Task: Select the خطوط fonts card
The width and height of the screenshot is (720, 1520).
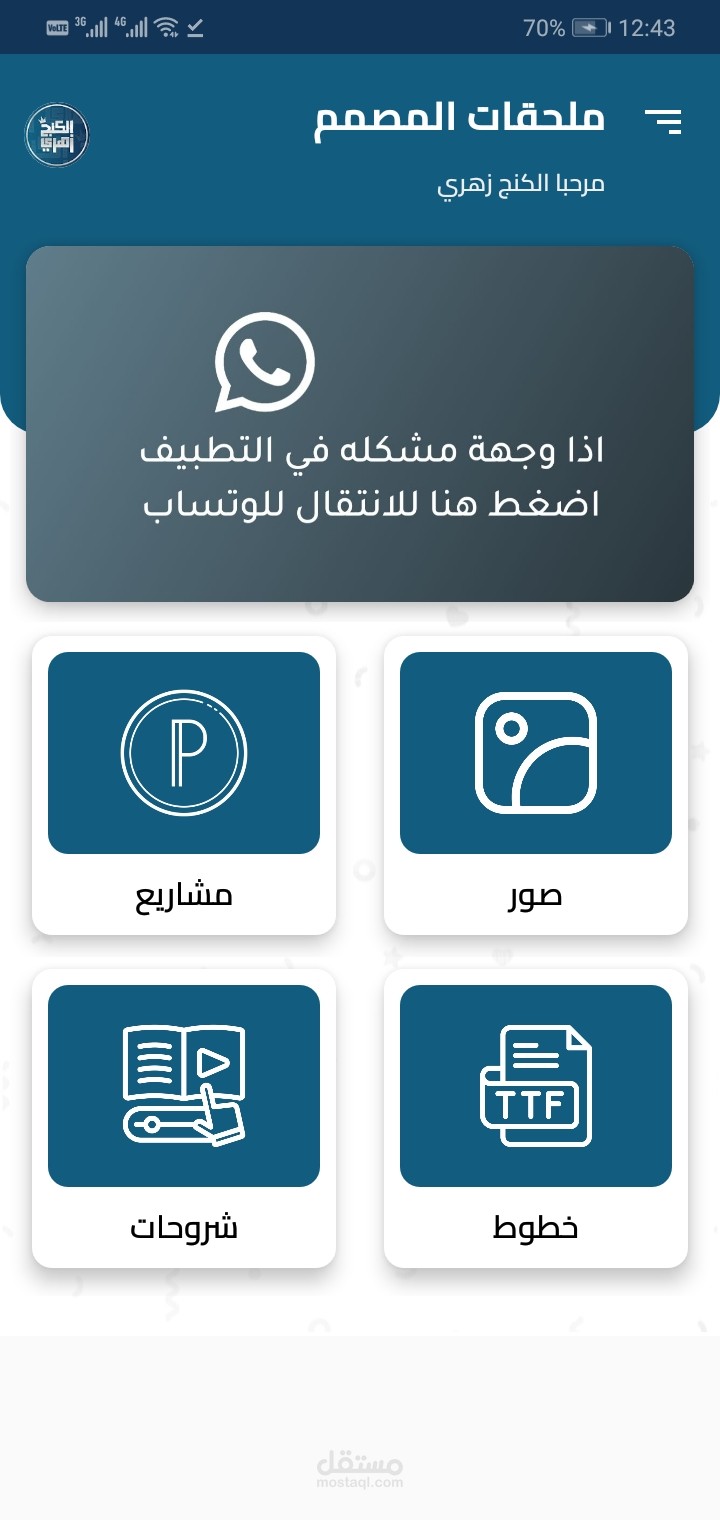Action: point(536,1118)
